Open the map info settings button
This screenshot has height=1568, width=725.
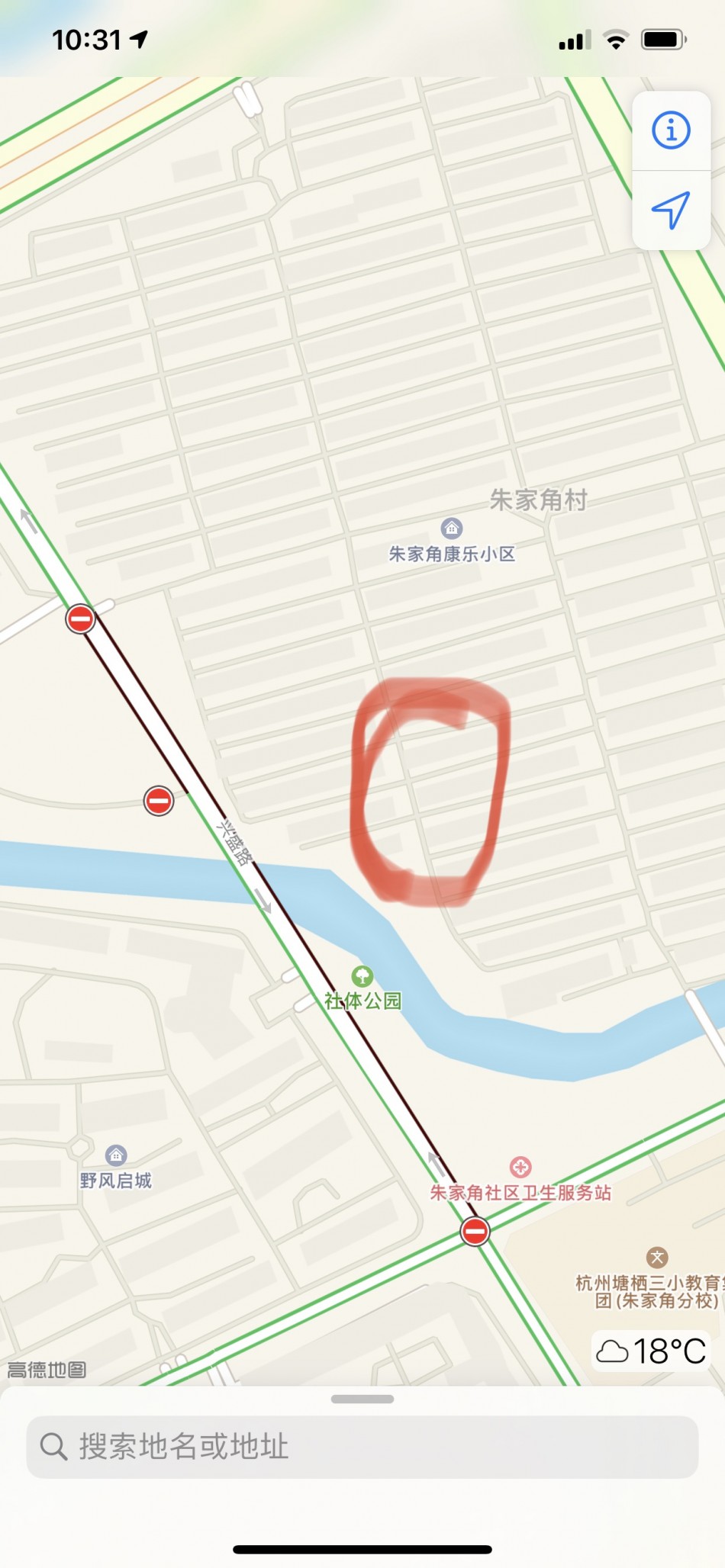[671, 130]
